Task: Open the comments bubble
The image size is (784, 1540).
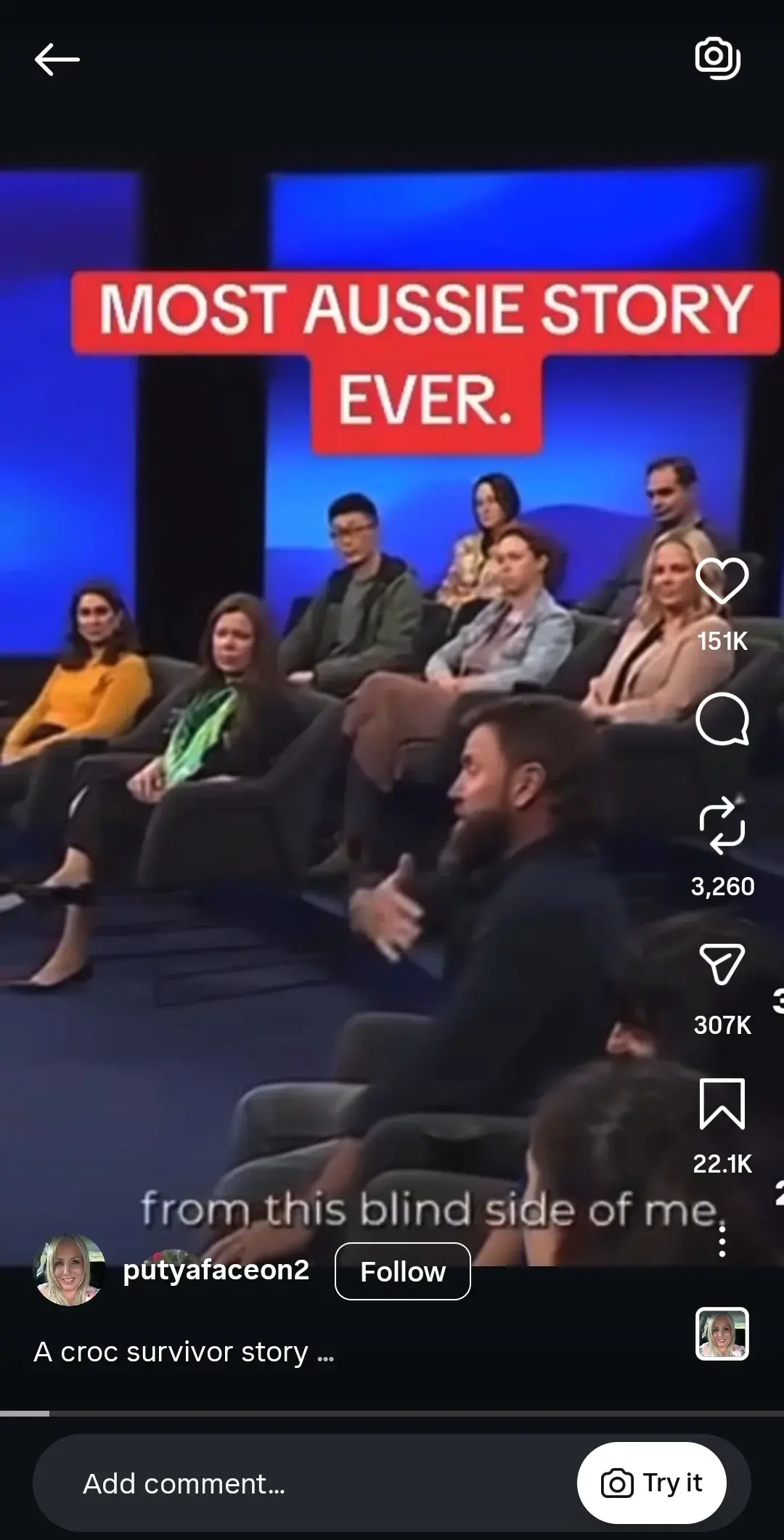Action: [722, 719]
